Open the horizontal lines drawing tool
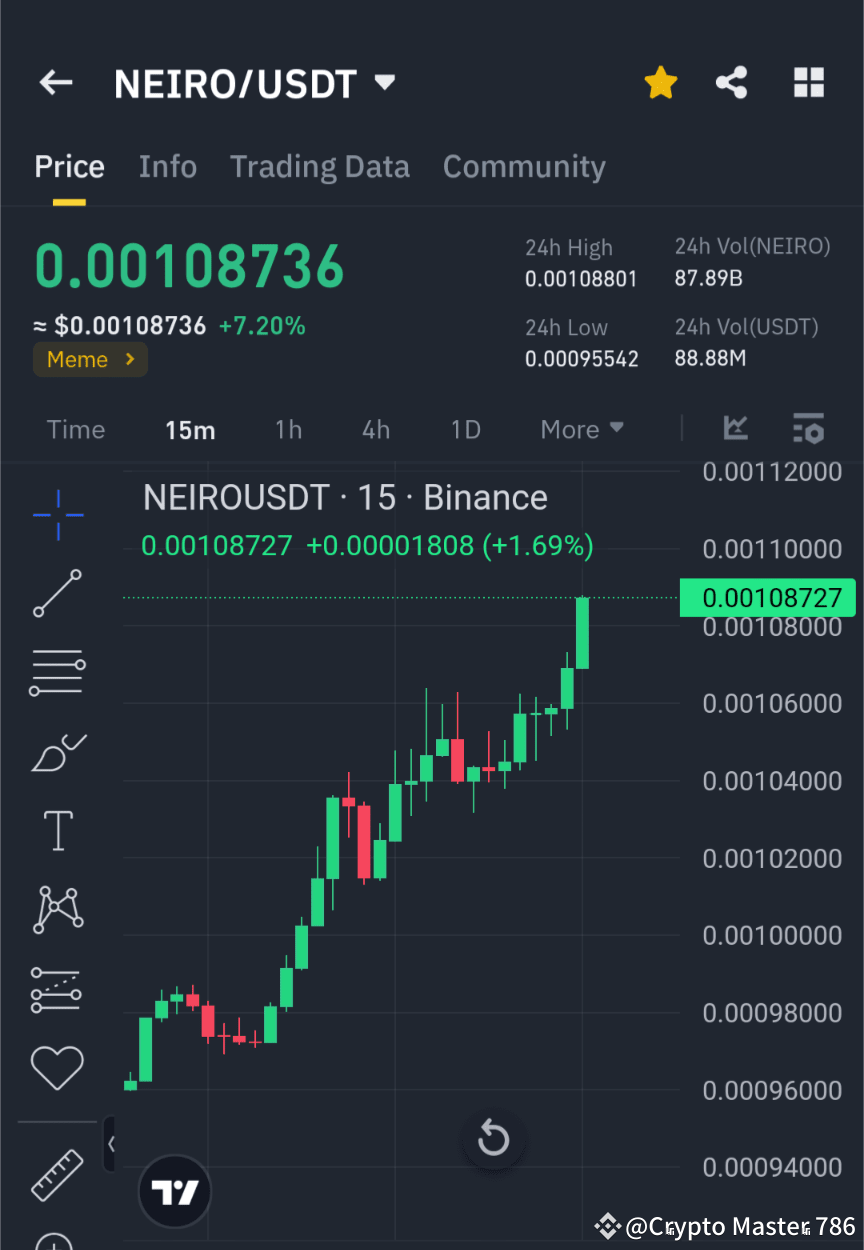The width and height of the screenshot is (864, 1250). (x=57, y=671)
